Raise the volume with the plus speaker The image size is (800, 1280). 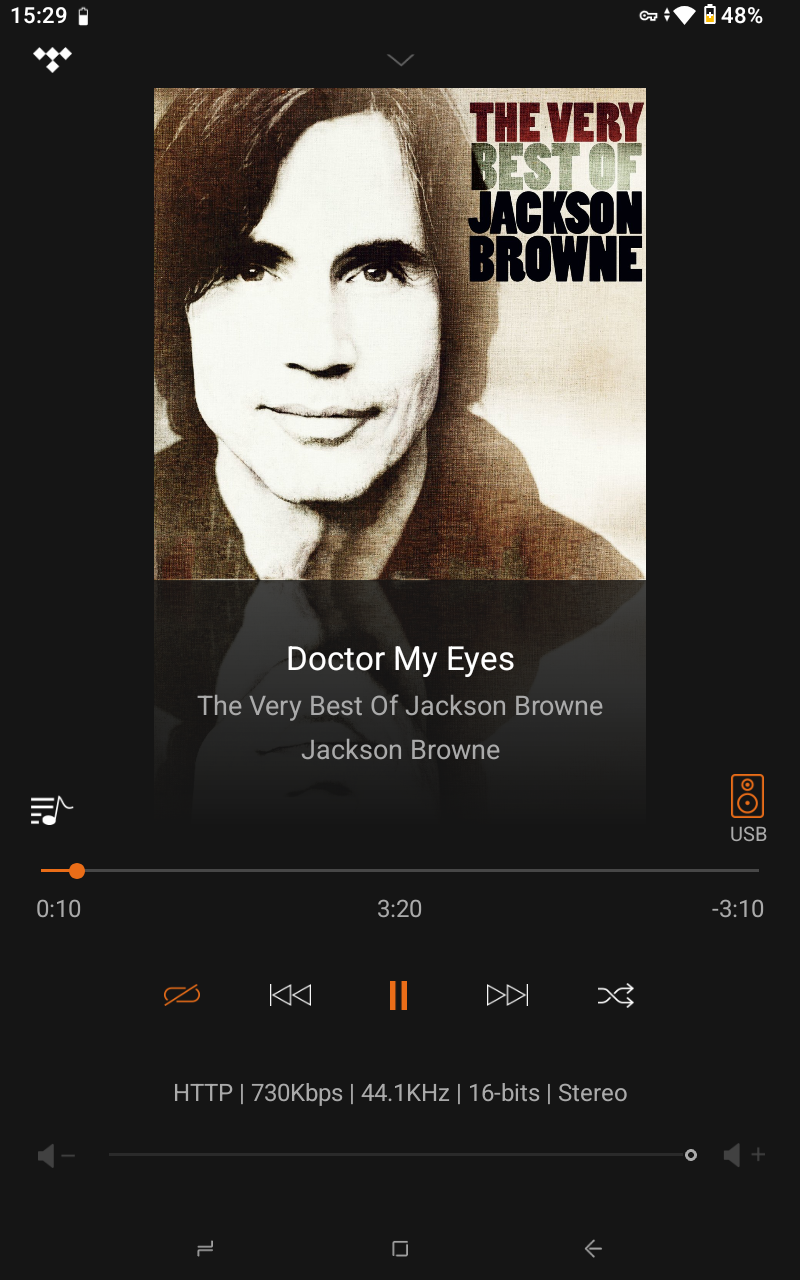(743, 1156)
